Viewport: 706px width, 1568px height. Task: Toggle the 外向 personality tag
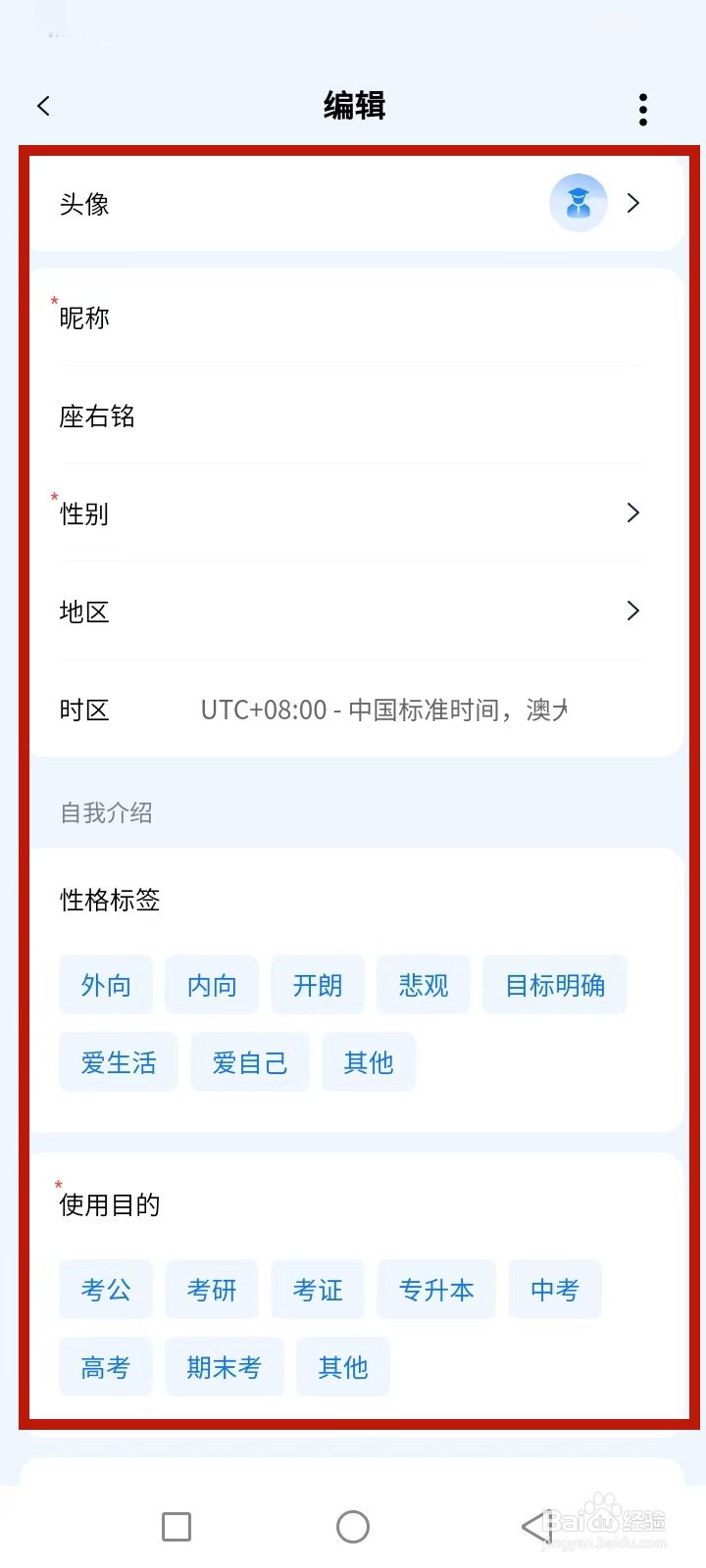click(x=105, y=985)
